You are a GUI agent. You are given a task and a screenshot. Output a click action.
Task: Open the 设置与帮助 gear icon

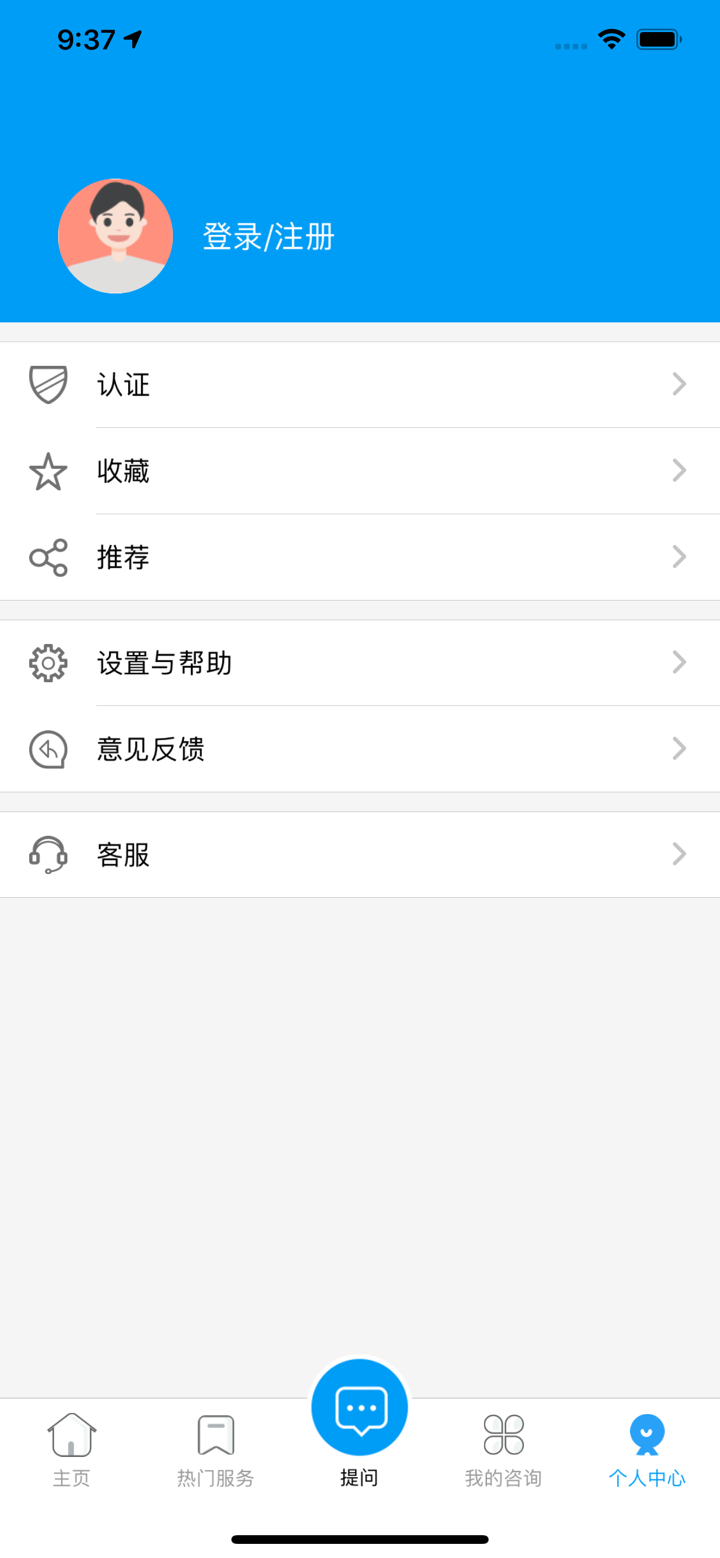(47, 662)
